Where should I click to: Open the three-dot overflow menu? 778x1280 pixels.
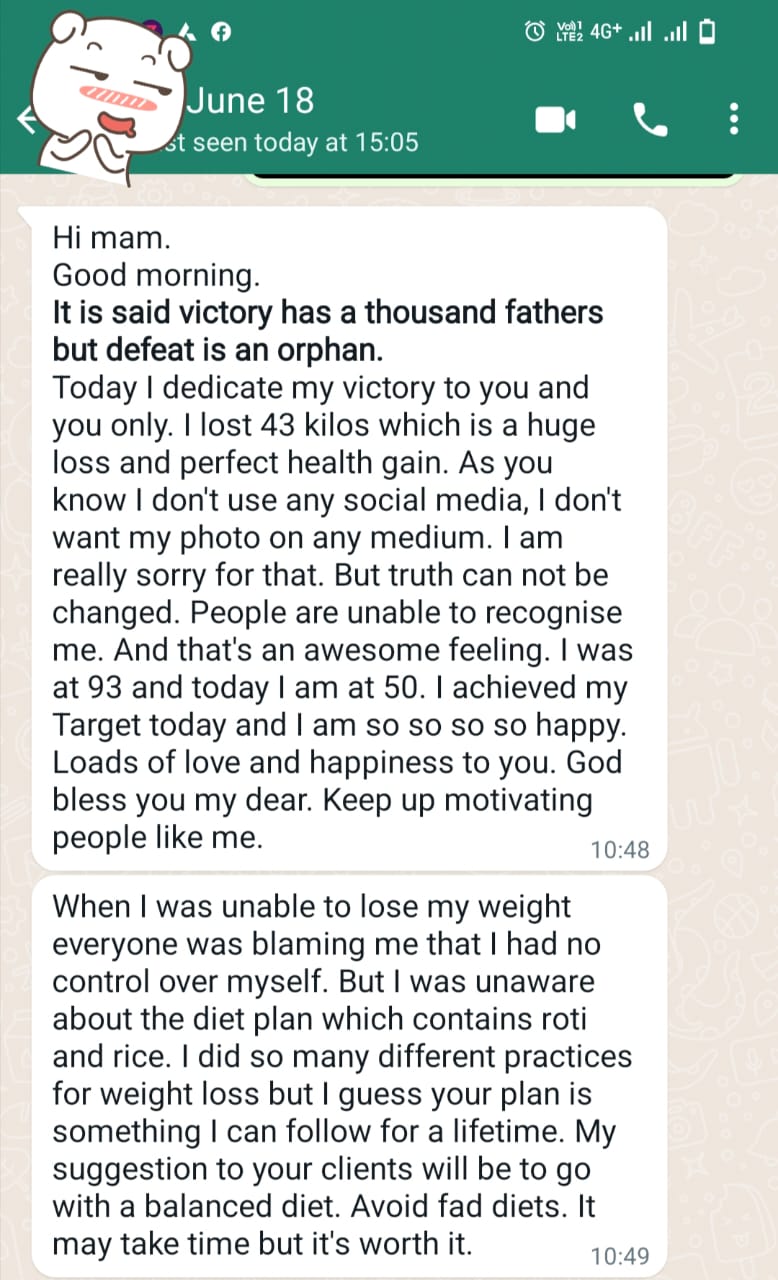[x=734, y=120]
